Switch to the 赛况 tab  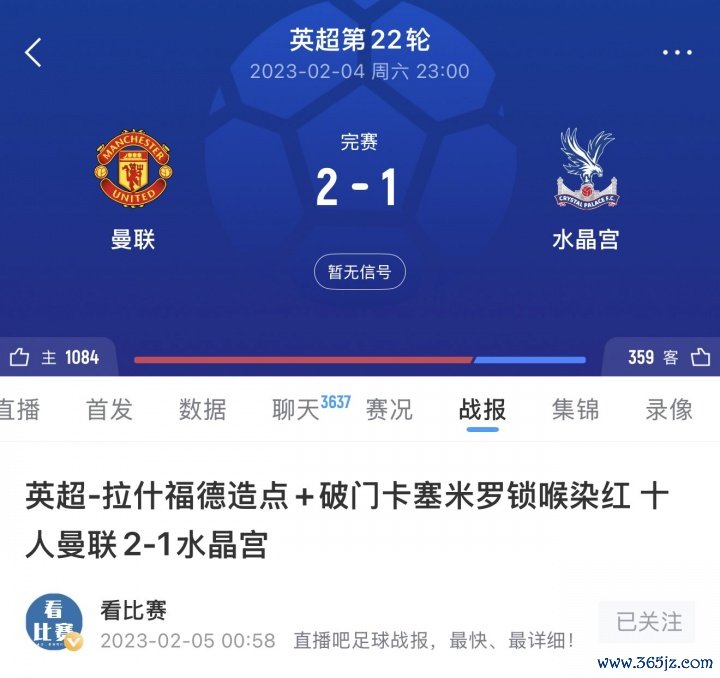pyautogui.click(x=389, y=409)
